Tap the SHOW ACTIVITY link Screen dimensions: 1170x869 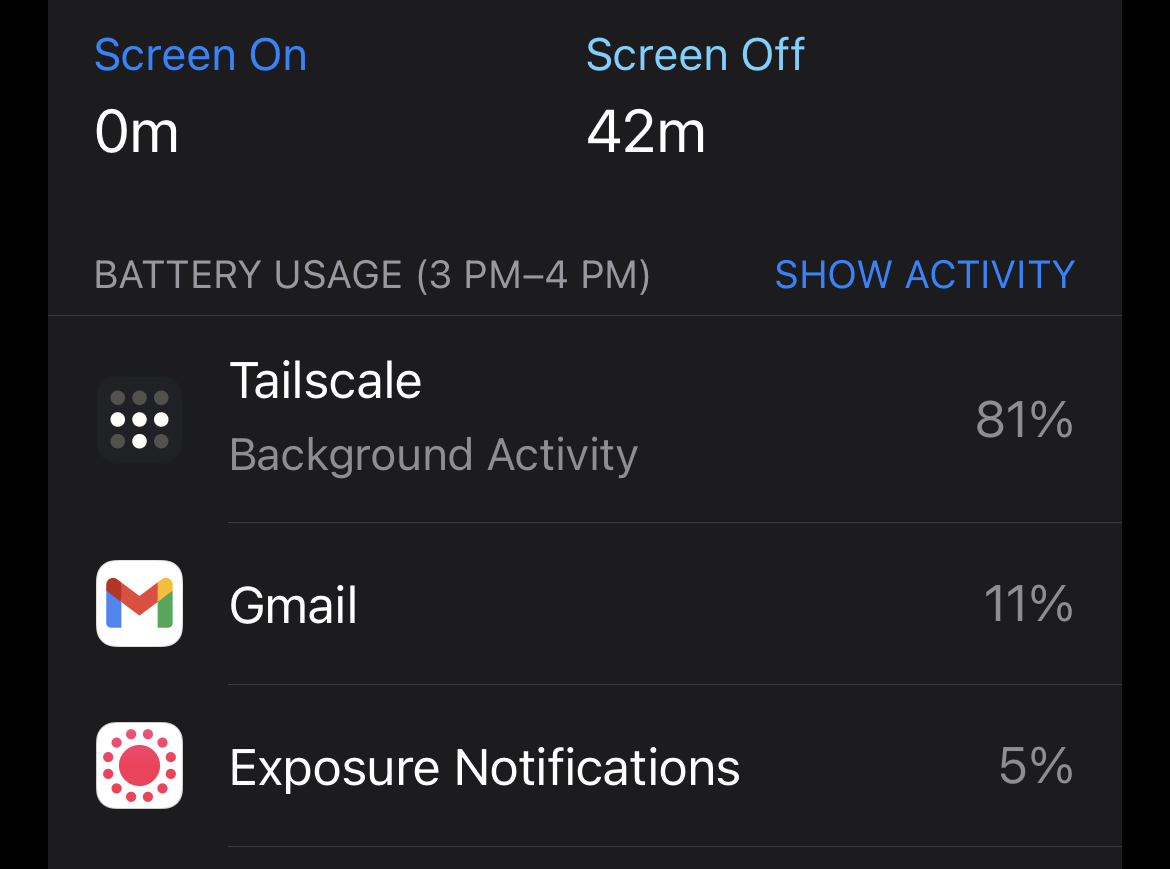(x=924, y=274)
